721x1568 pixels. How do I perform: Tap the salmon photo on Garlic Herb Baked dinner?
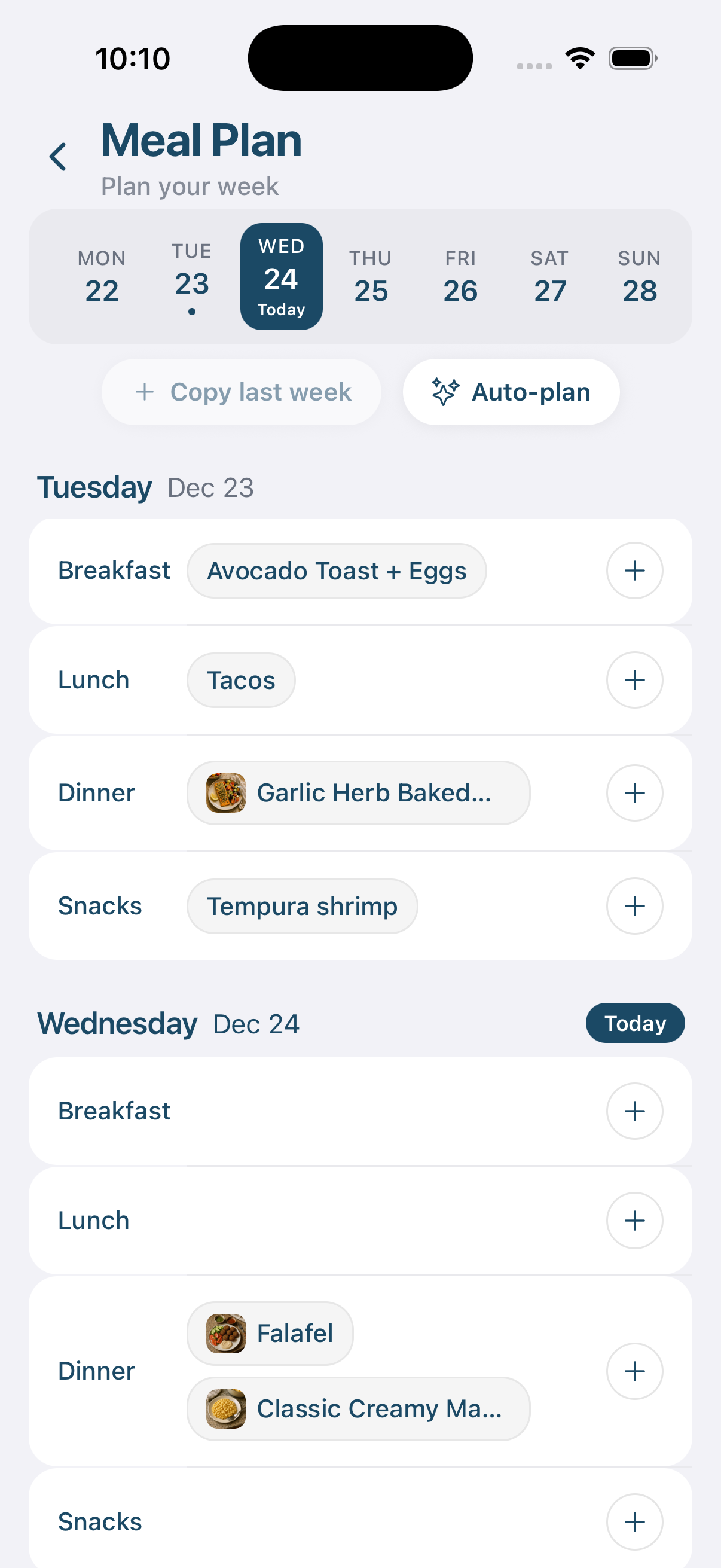tap(225, 792)
